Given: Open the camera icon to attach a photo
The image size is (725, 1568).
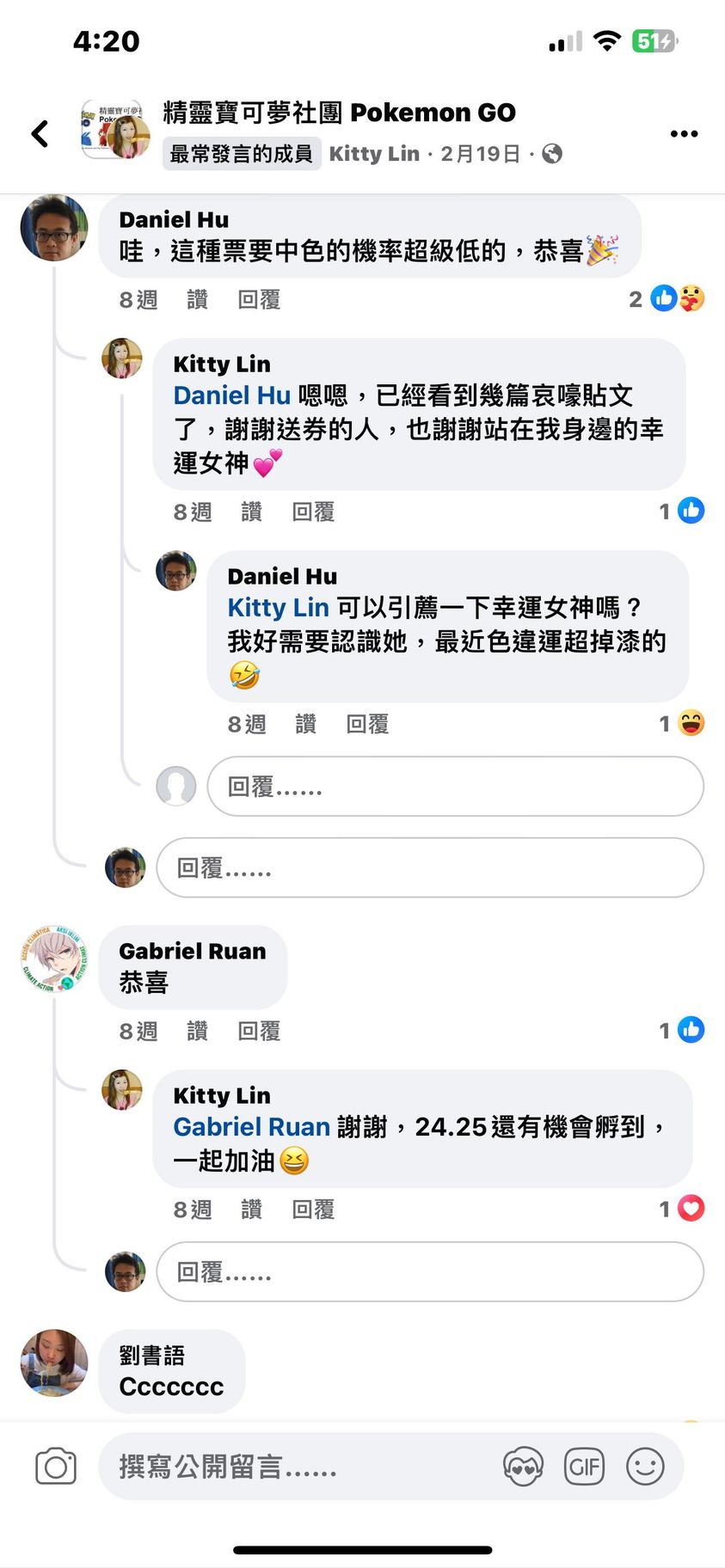Looking at the screenshot, I should (56, 1467).
